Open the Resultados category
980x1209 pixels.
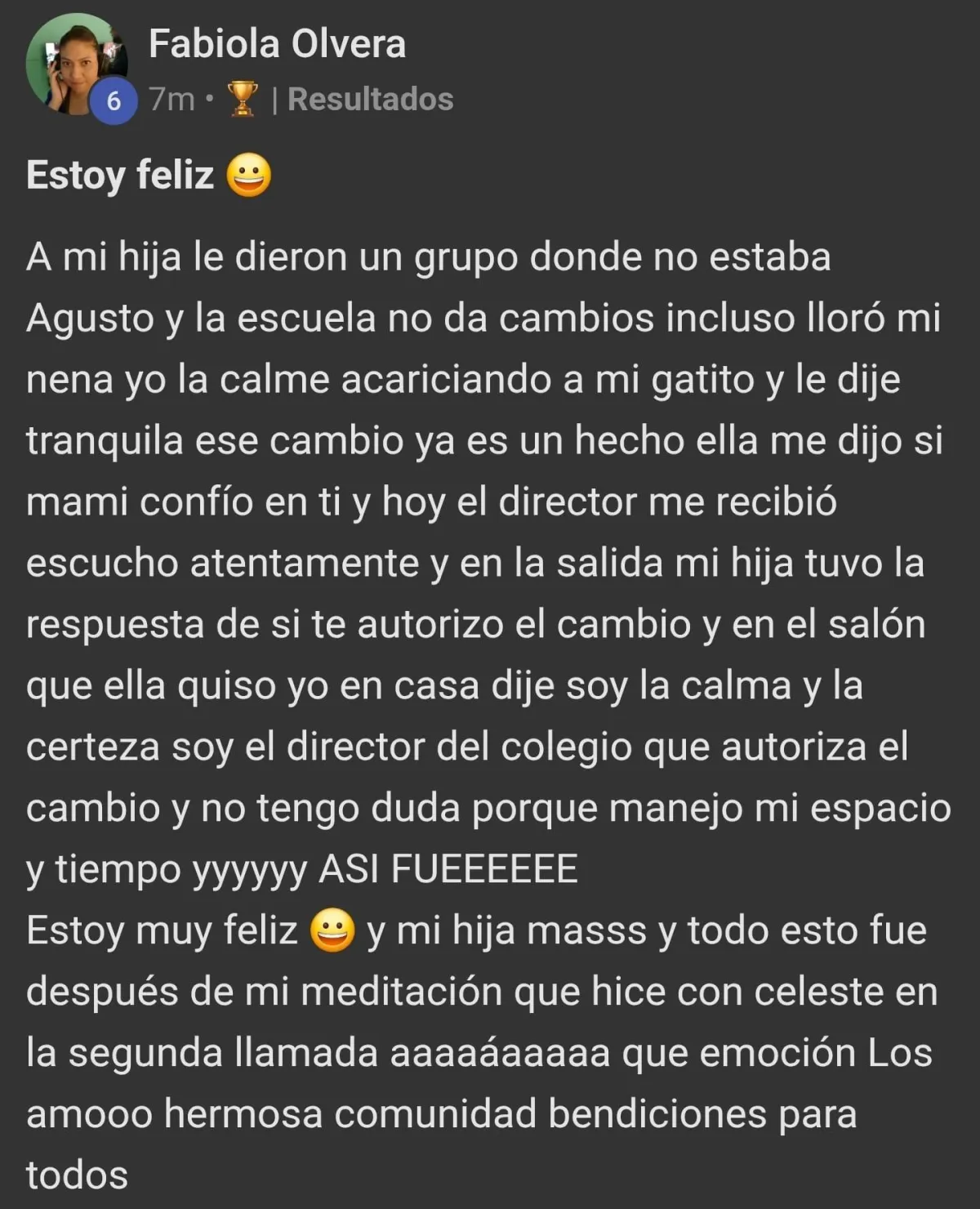(x=370, y=100)
